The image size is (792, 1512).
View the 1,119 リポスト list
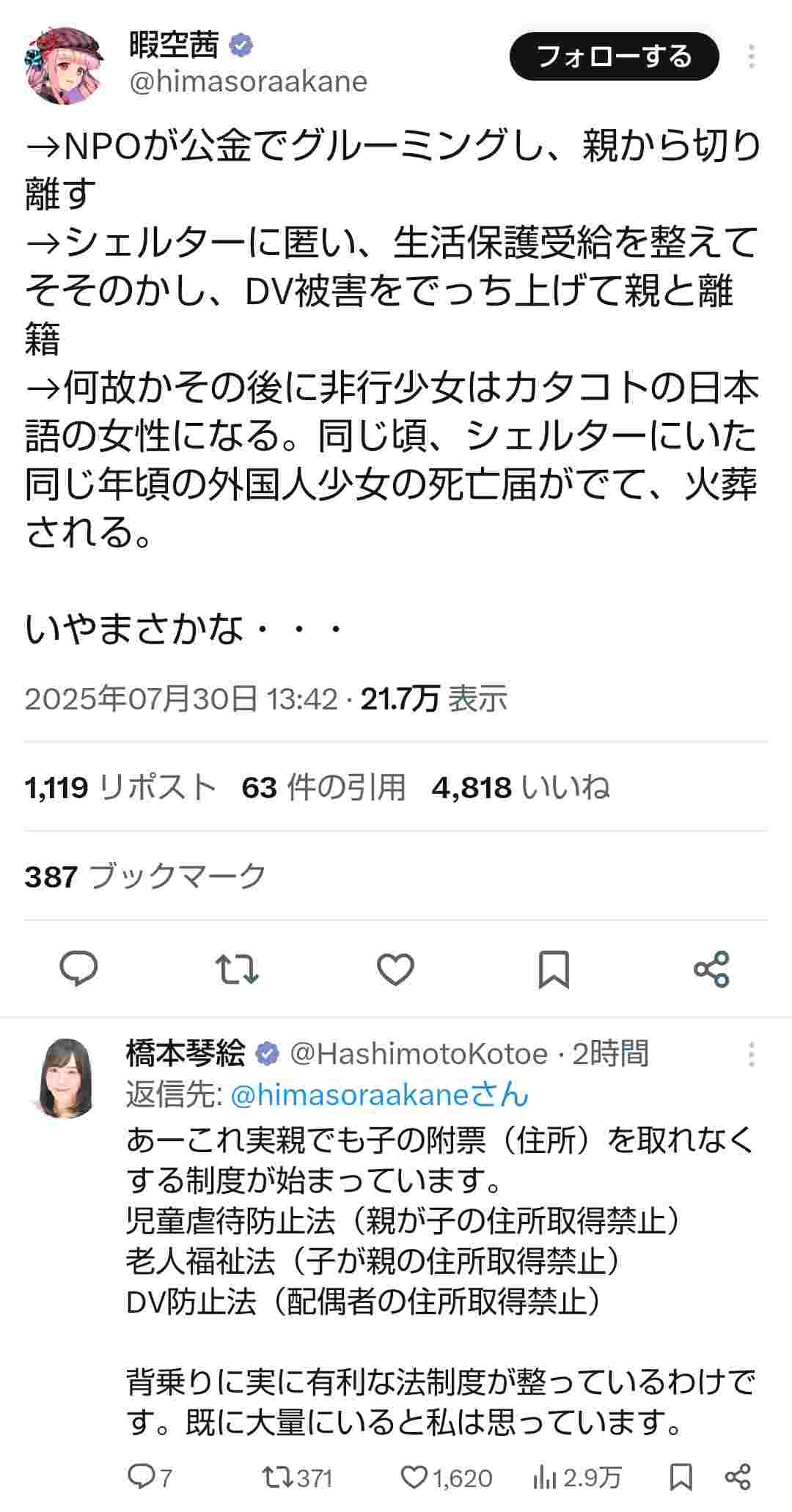click(x=120, y=787)
